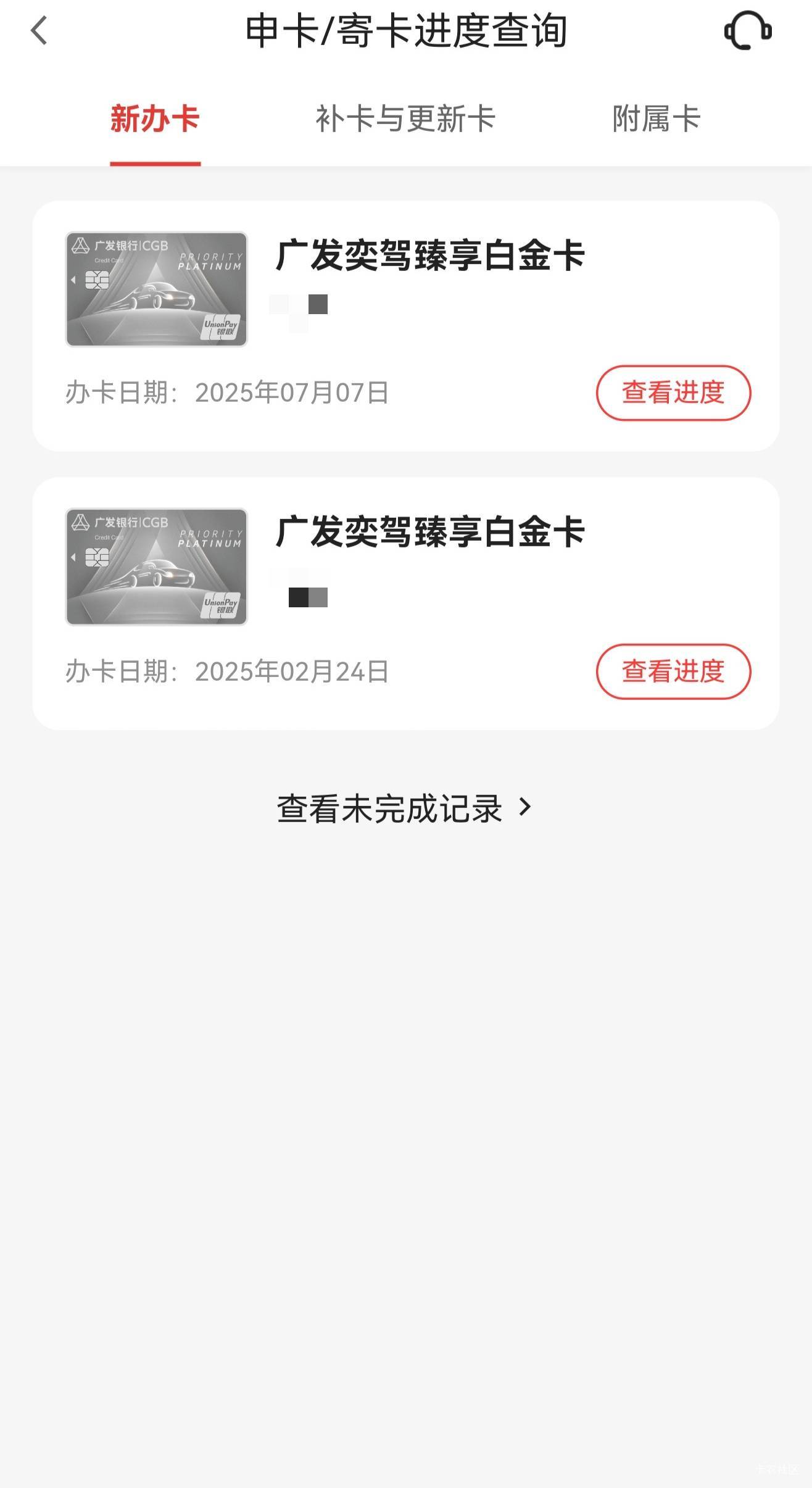812x1488 pixels.
Task: Open the card applied on 2025年02月24日
Action: pyautogui.click(x=406, y=604)
